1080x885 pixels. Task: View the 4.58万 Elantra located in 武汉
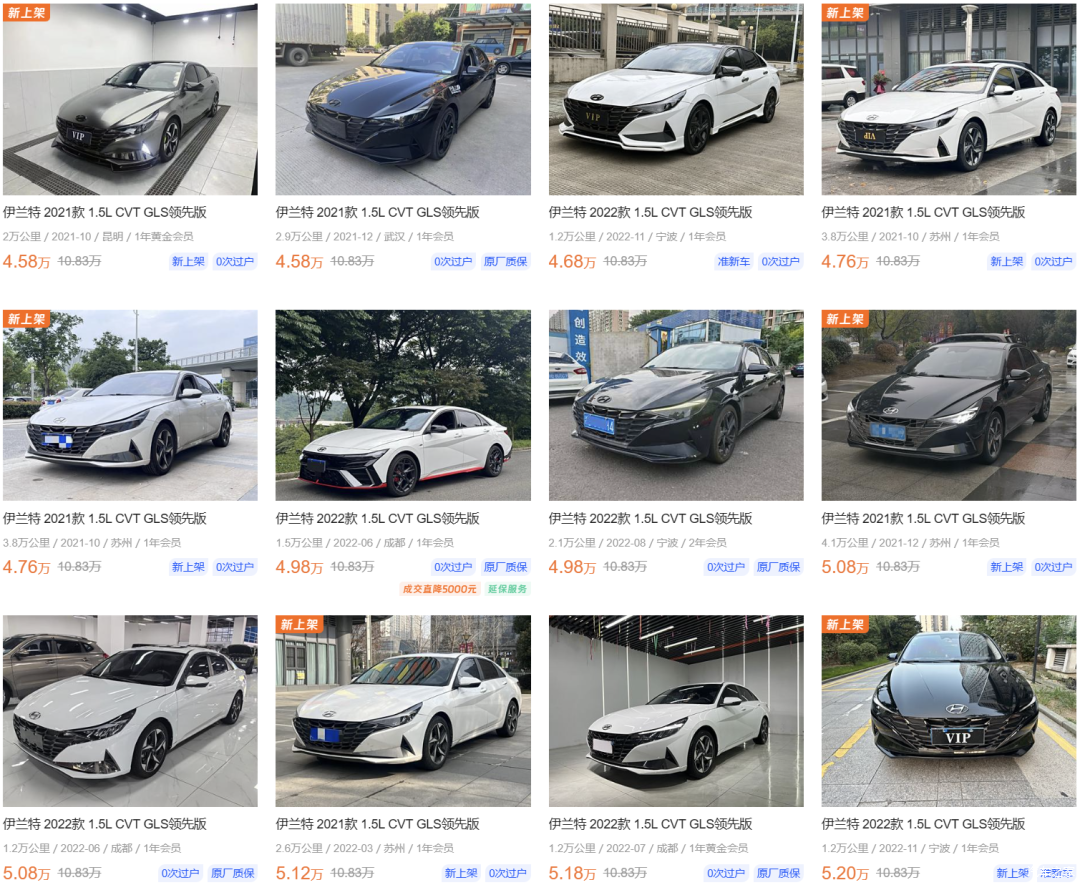403,100
